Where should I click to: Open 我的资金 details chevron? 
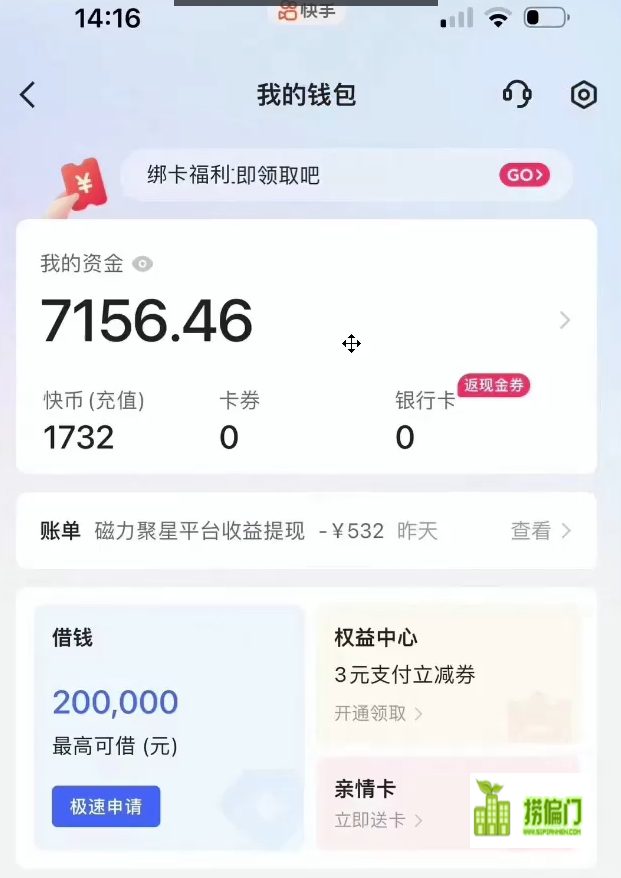point(565,320)
